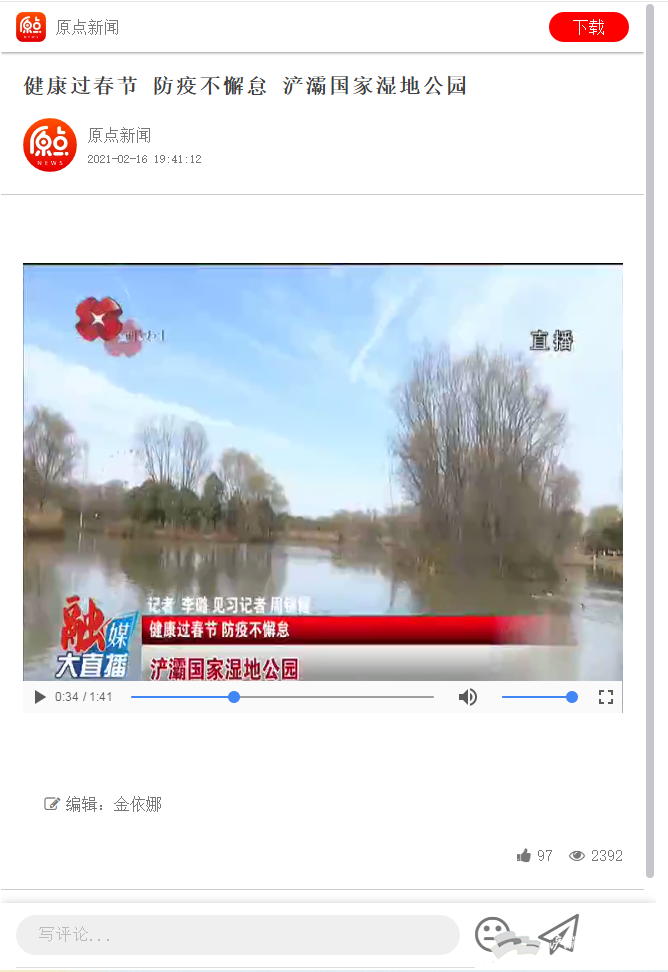The image size is (668, 972).
Task: Mute the video sound
Action: tap(467, 697)
